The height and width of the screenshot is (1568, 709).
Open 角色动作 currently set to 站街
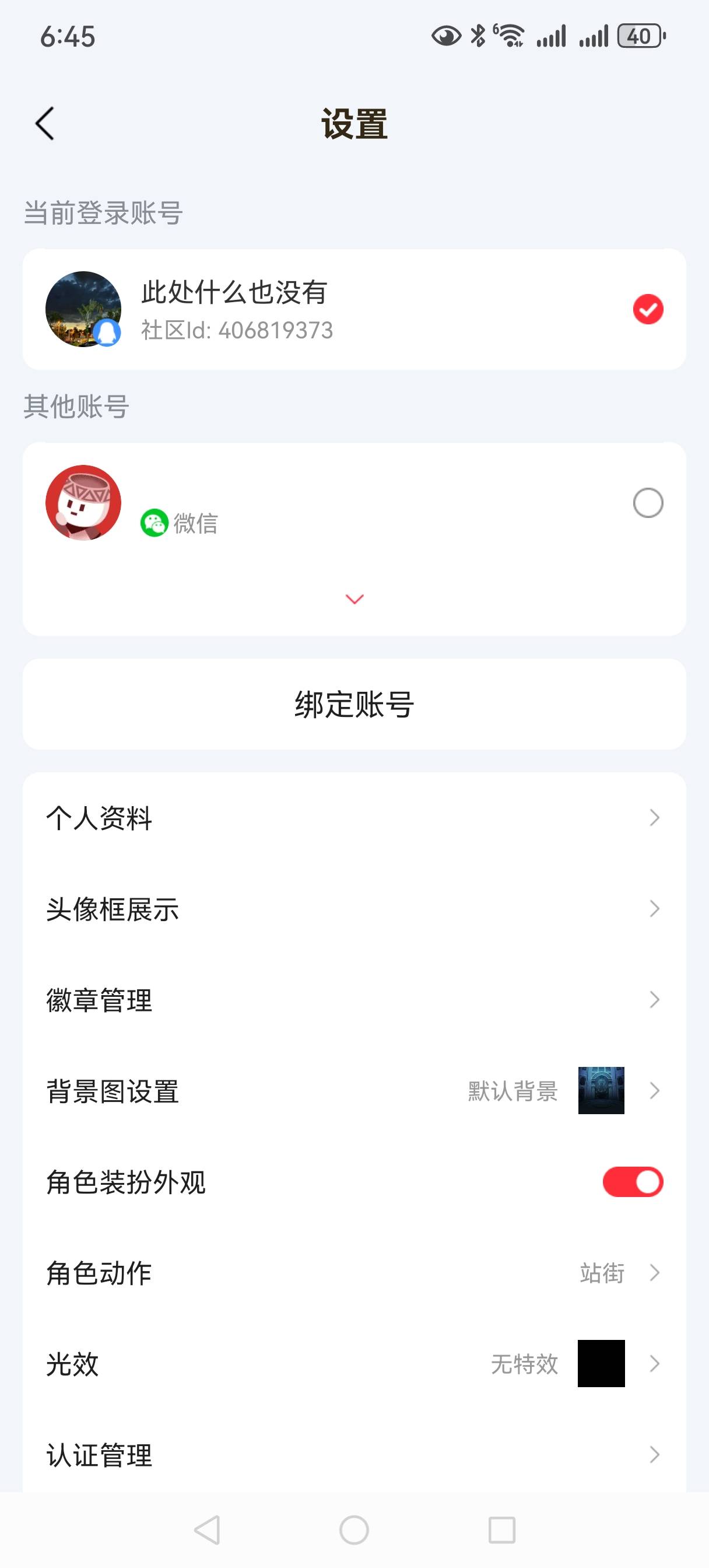(354, 1273)
